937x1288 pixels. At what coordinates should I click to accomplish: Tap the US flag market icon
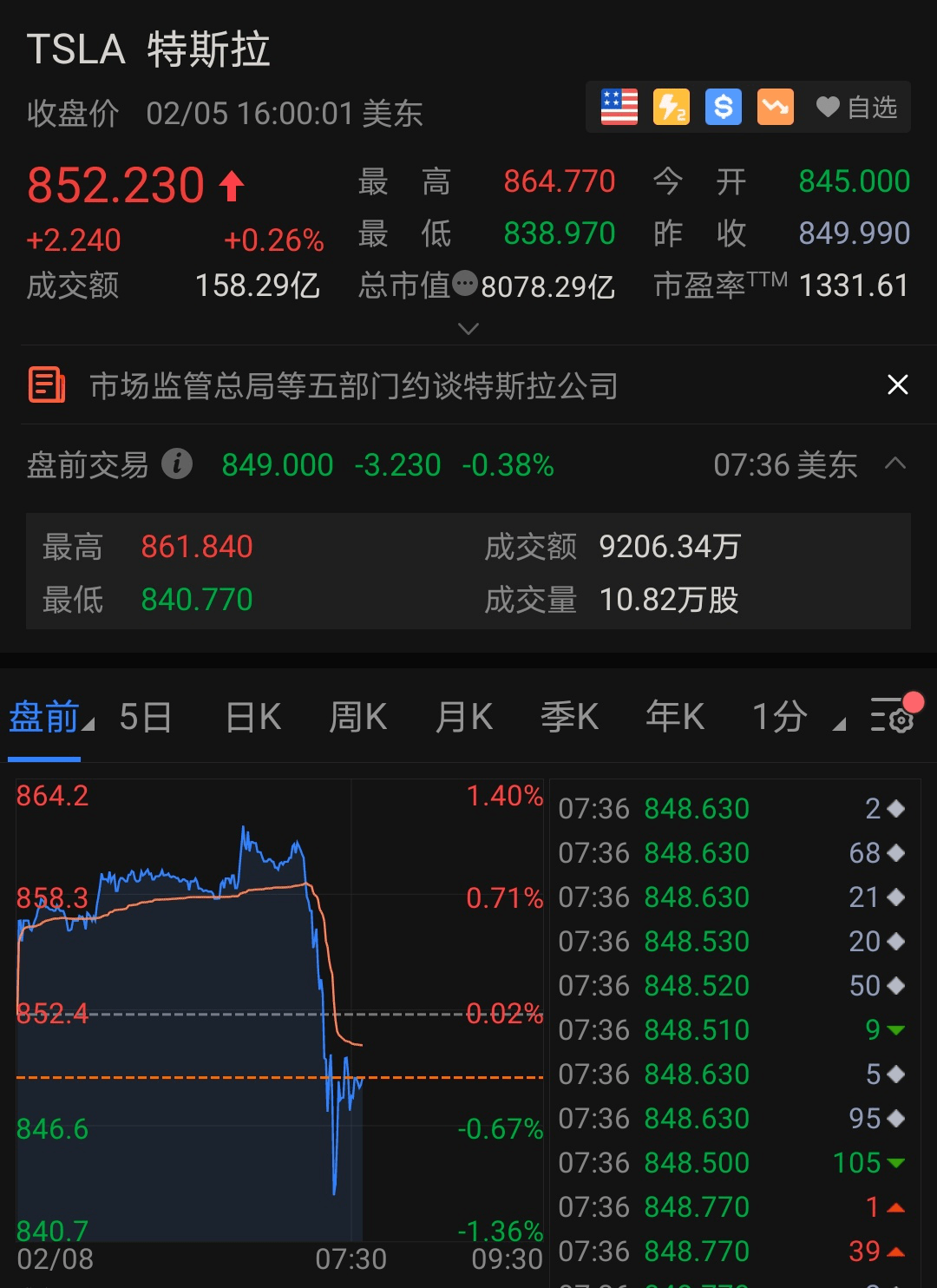coord(619,108)
